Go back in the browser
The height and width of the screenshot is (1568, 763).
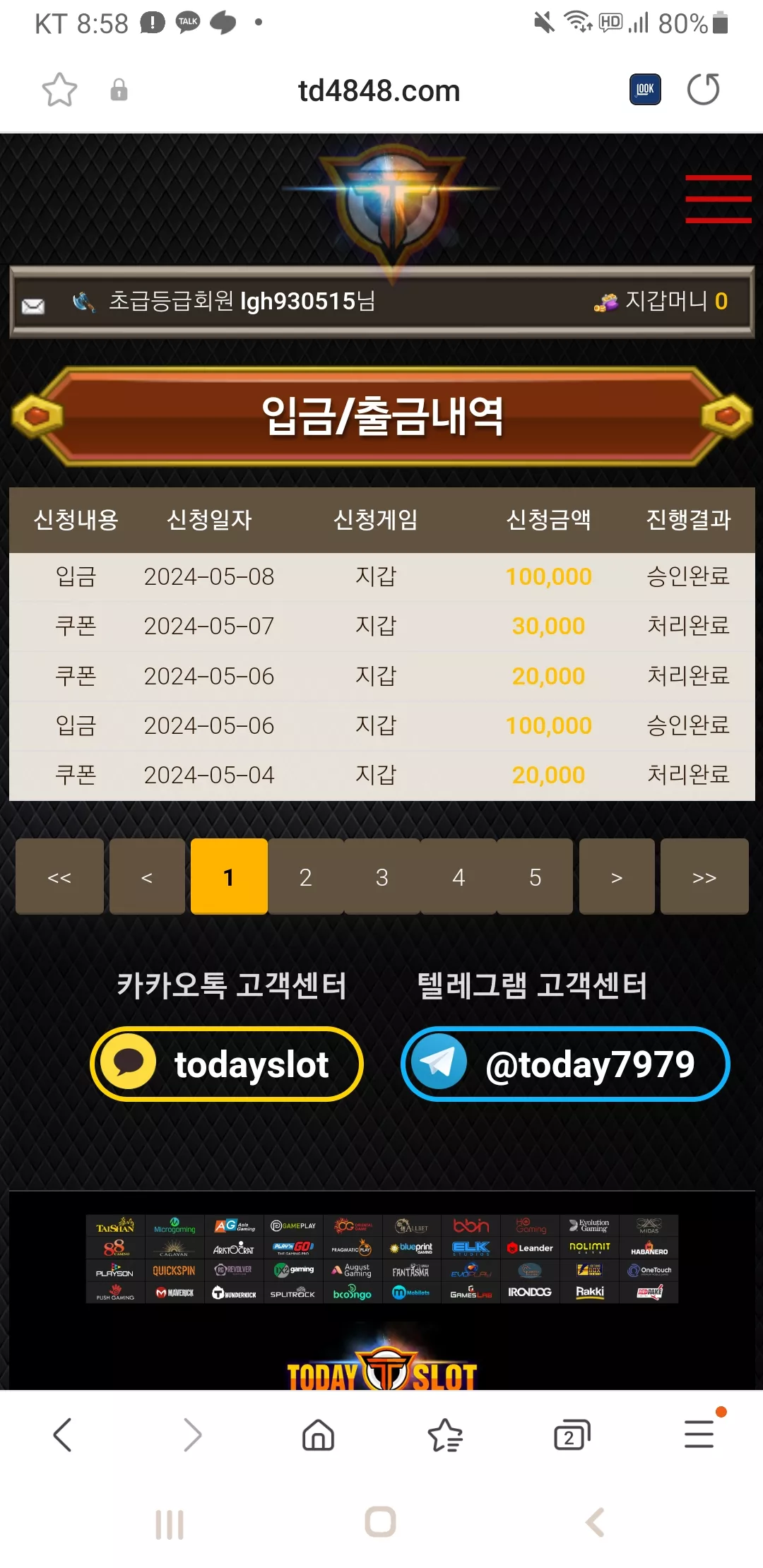(x=63, y=1435)
